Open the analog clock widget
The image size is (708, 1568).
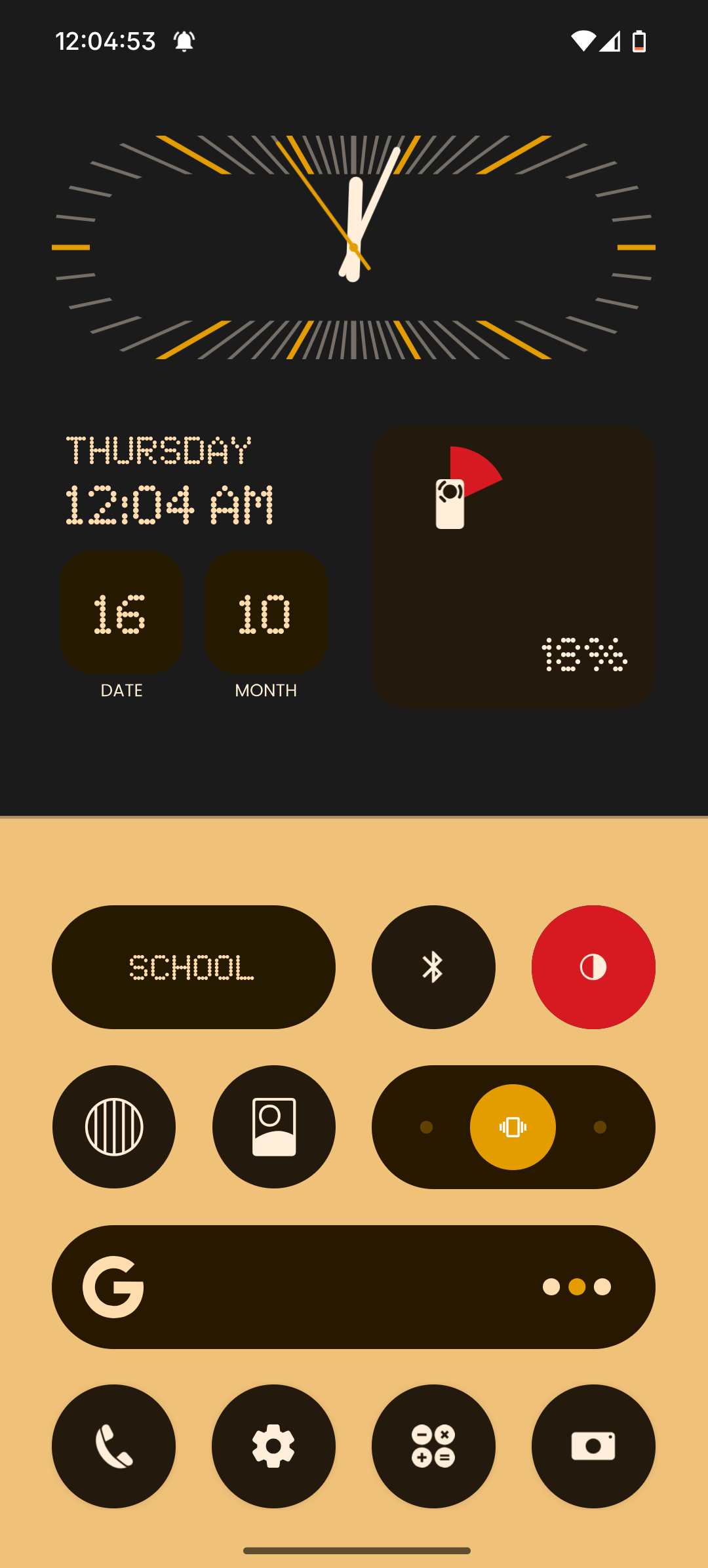tap(353, 247)
